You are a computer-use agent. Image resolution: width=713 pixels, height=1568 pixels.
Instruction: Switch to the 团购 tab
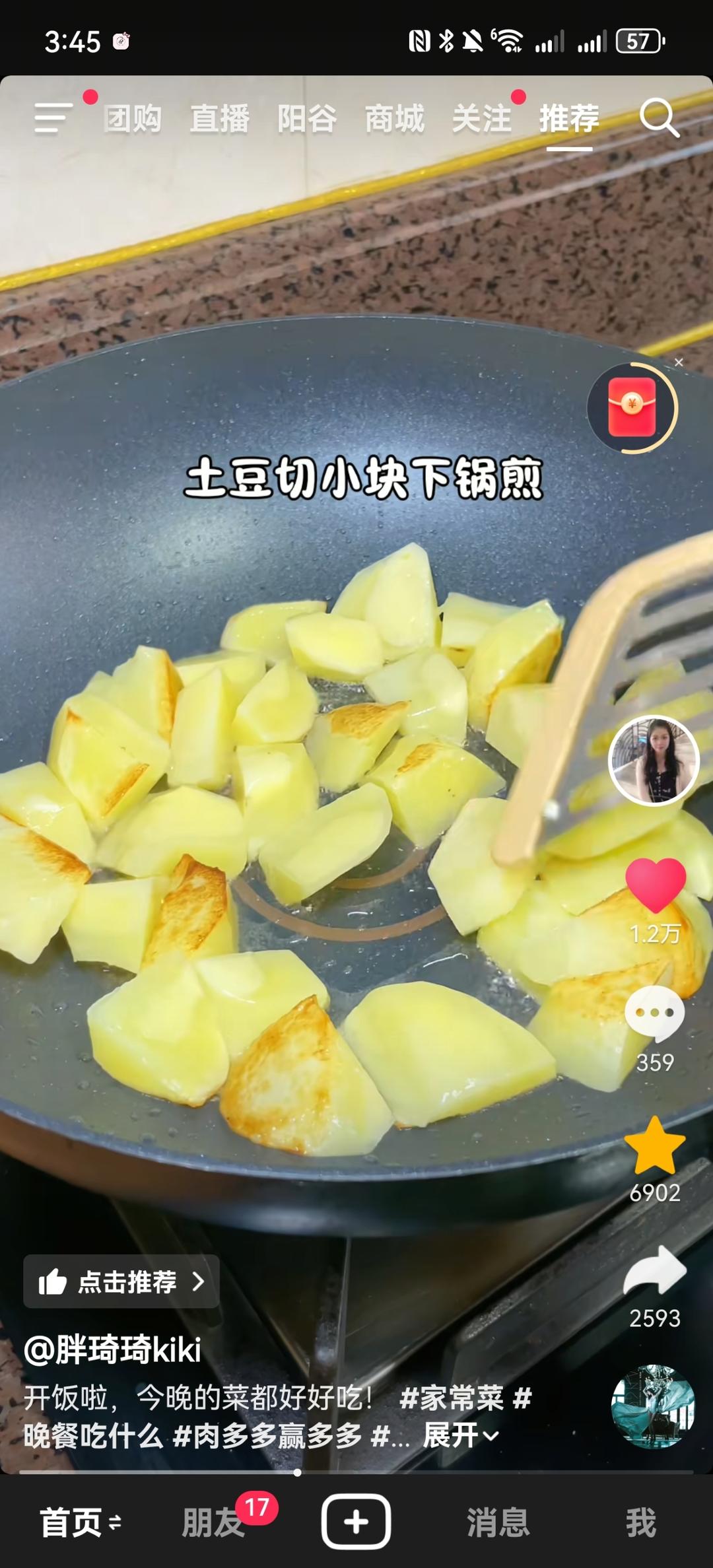tap(133, 119)
